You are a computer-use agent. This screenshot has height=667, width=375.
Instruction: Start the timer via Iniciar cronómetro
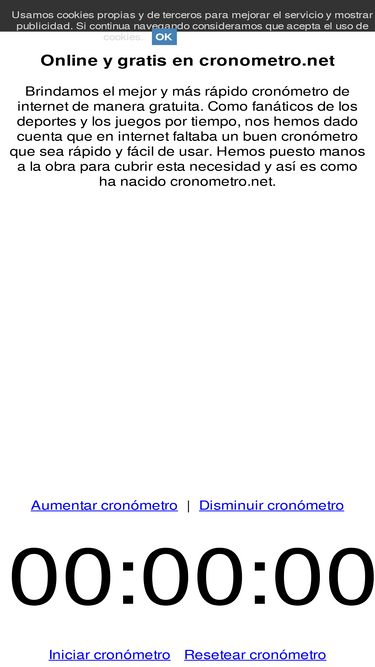110,654
